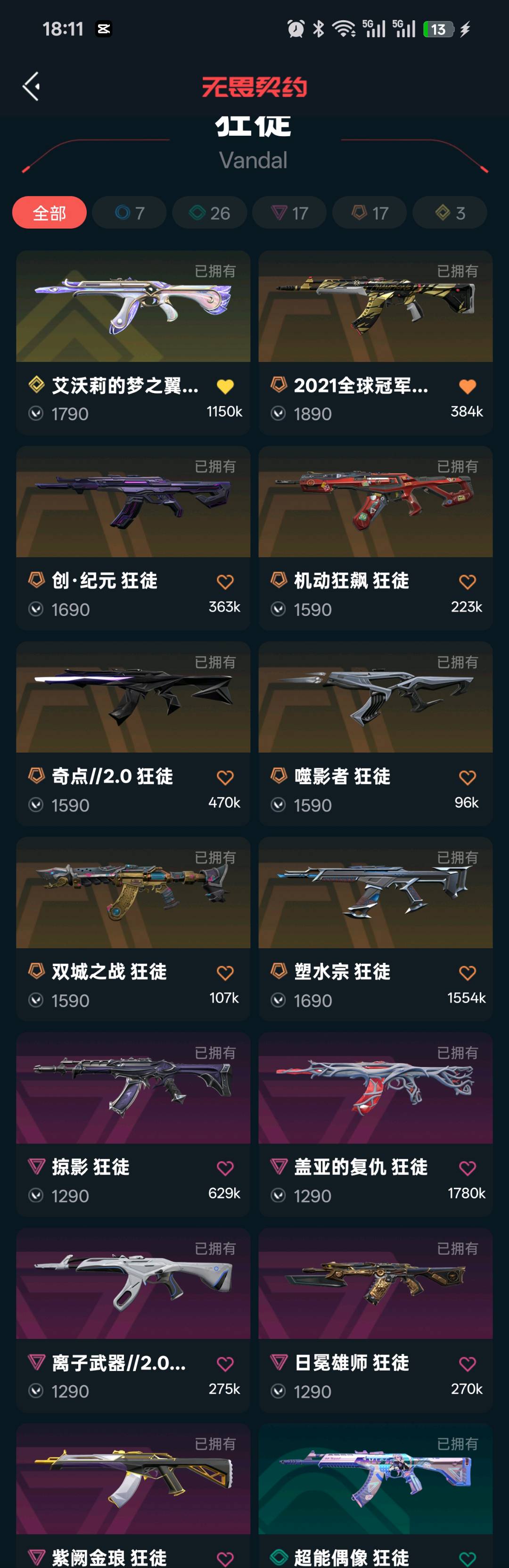509x1568 pixels.
Task: Filter by the pink tier showing 17
Action: click(289, 213)
